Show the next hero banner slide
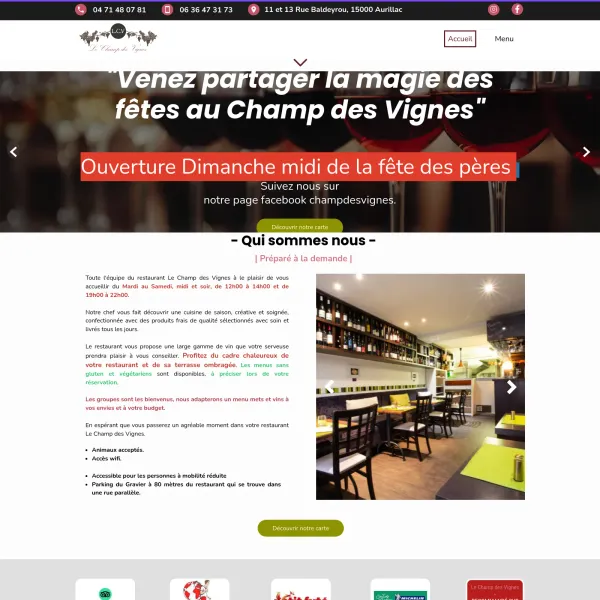600x600 pixels. point(587,152)
